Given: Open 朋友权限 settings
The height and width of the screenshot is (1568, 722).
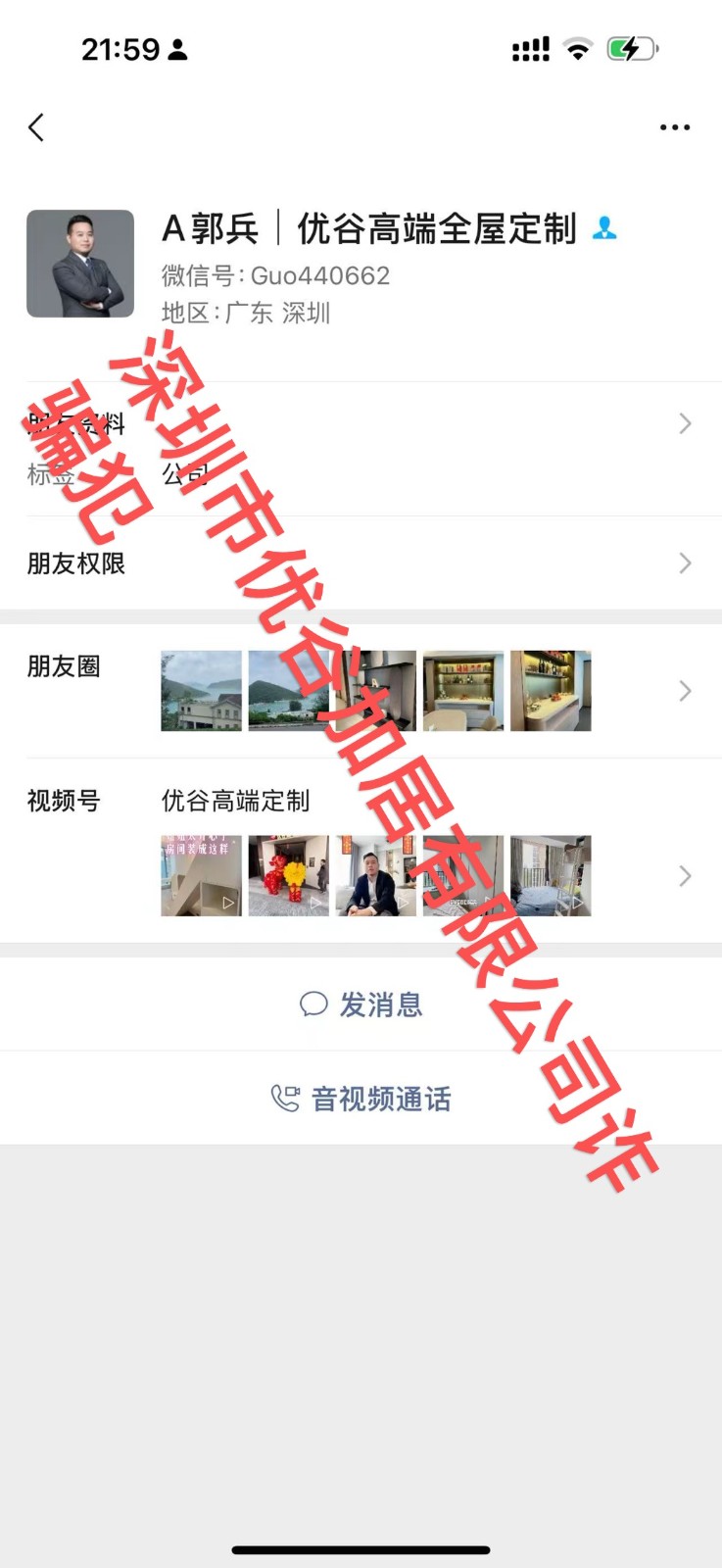Looking at the screenshot, I should click(x=361, y=563).
